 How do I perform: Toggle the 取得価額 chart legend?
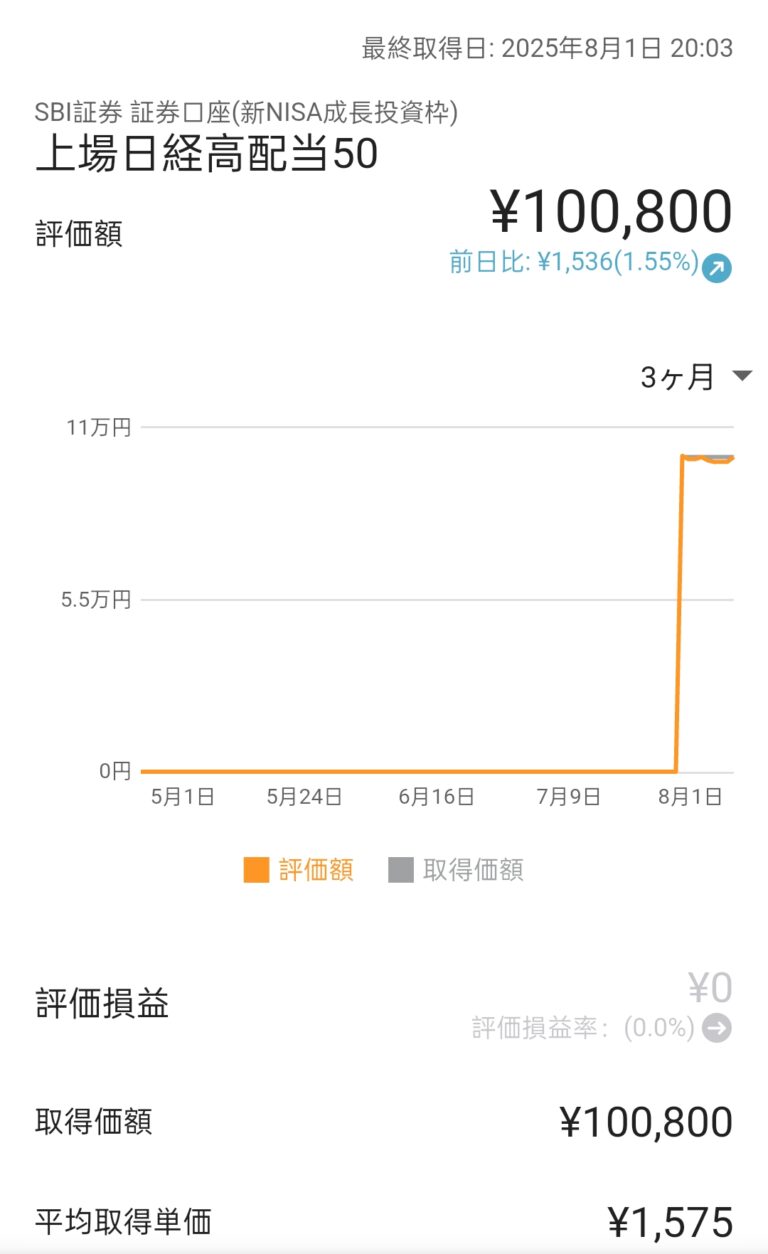(x=456, y=870)
